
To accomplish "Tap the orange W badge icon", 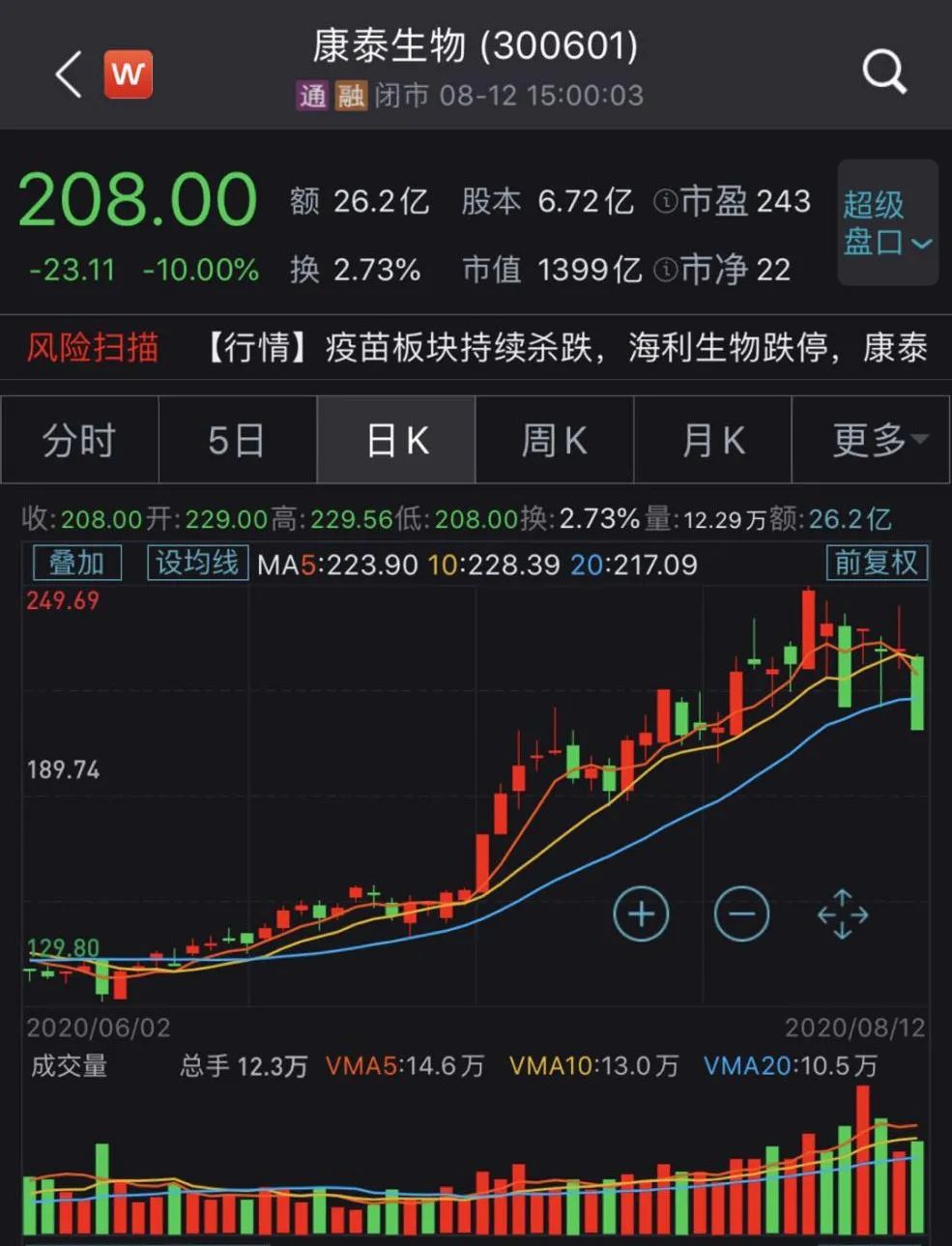I will (x=129, y=73).
